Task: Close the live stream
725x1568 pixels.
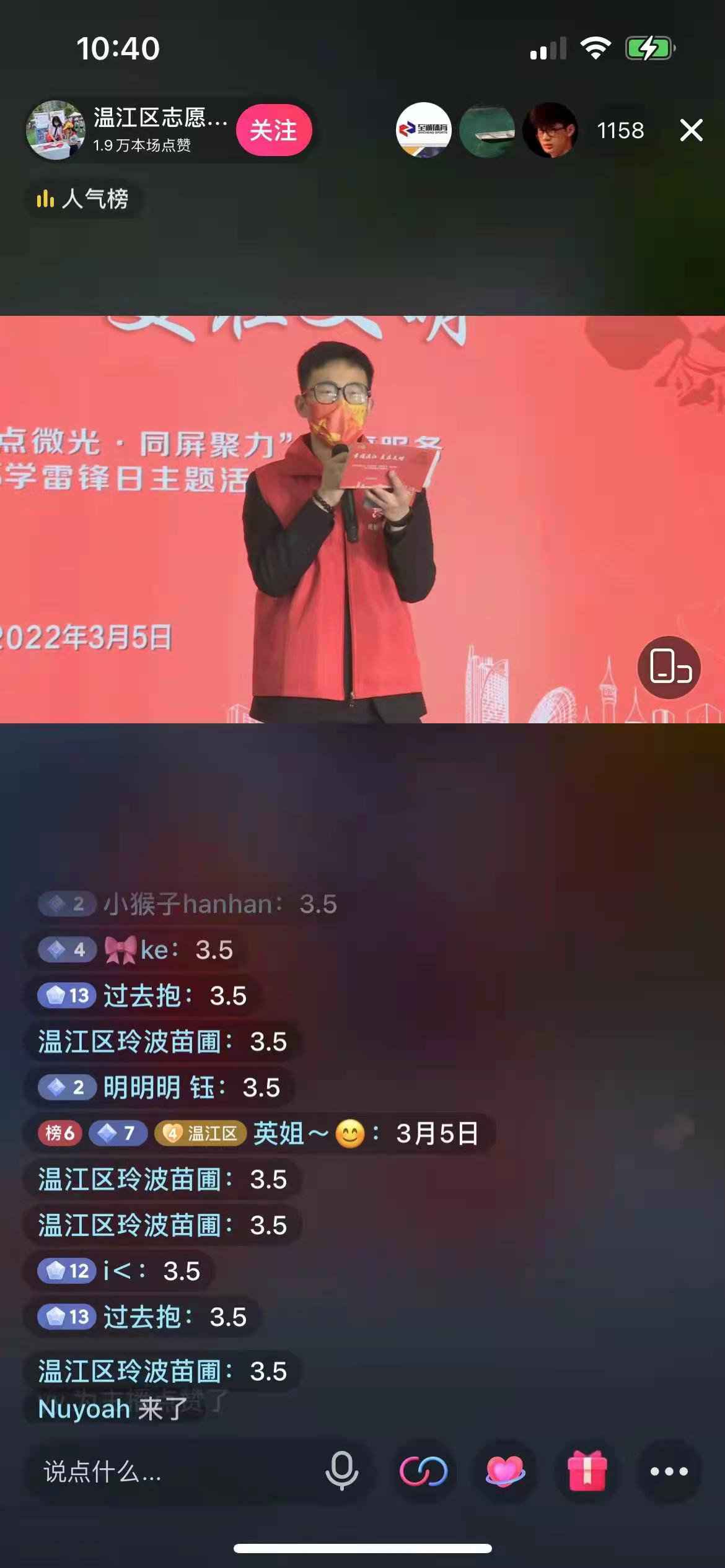Action: 691,130
